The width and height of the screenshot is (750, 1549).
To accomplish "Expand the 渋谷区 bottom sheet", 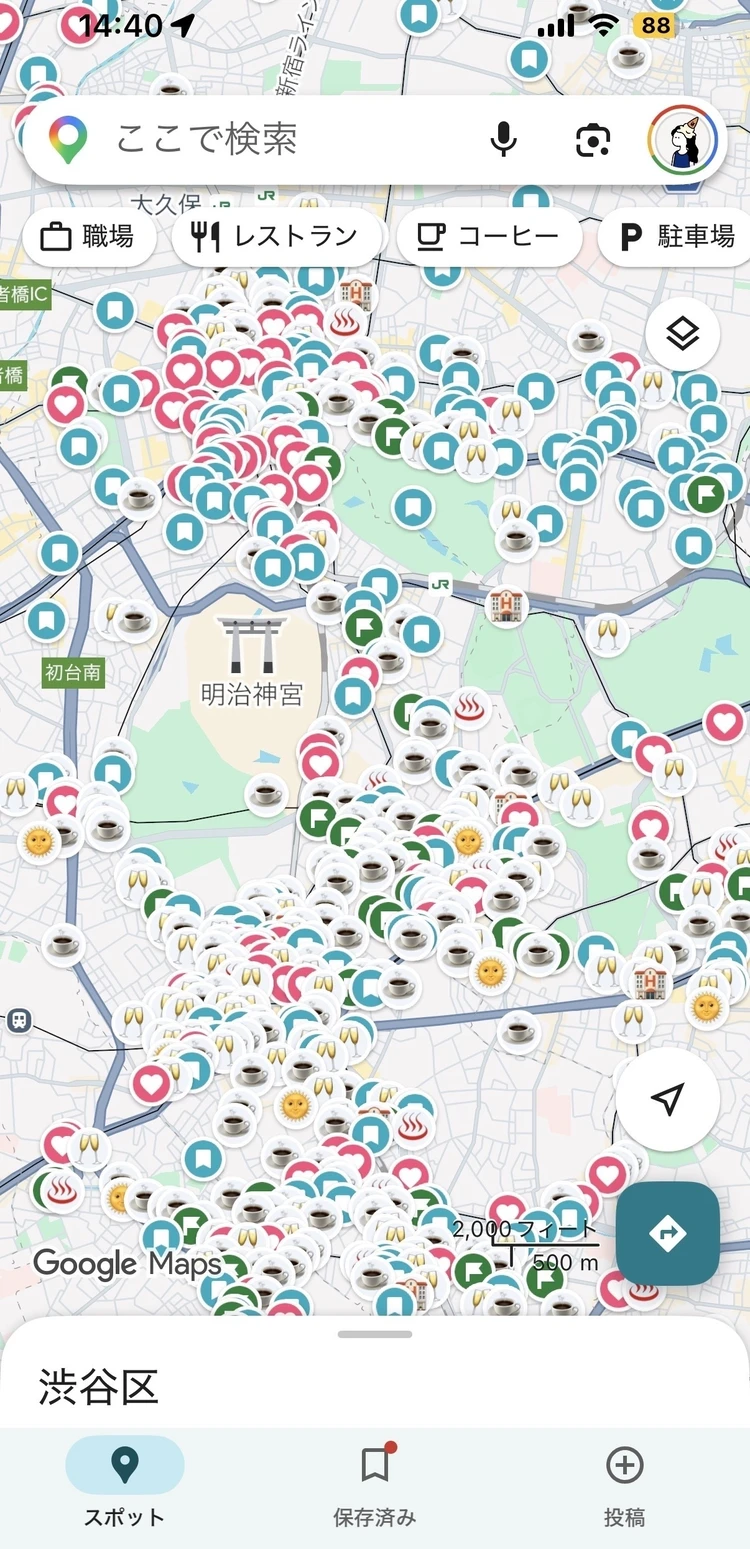I will click(374, 1334).
